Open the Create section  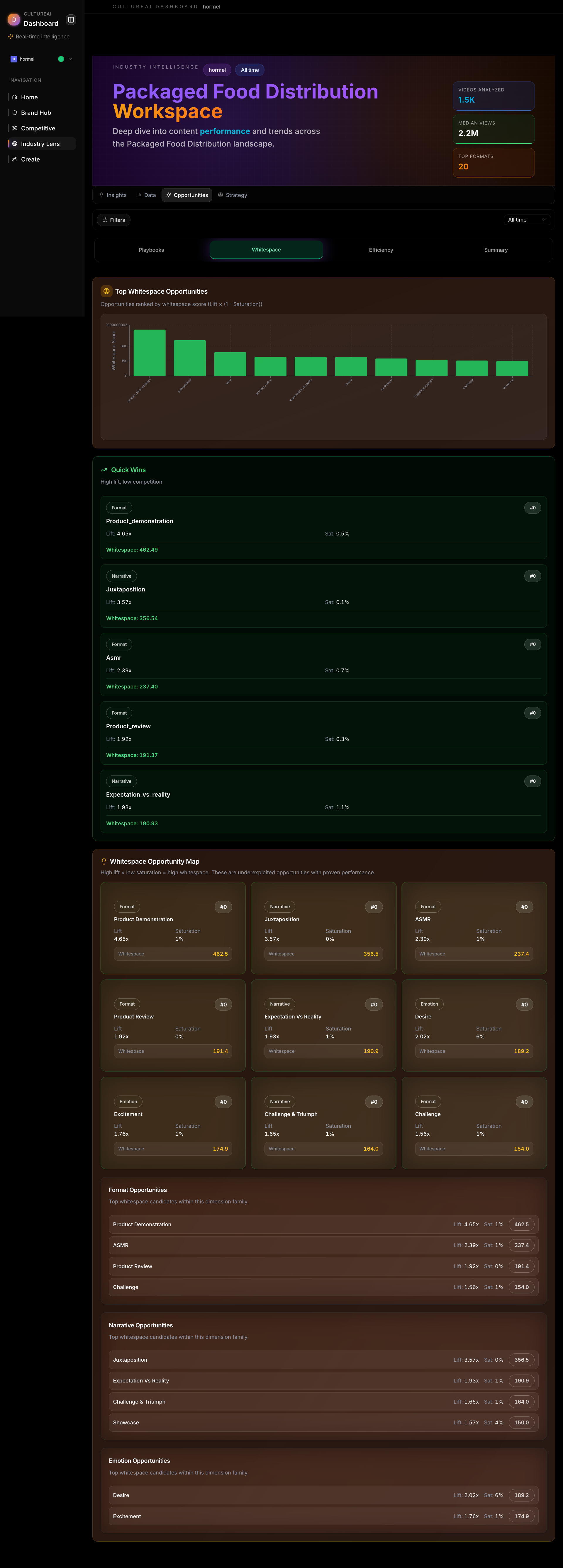pos(30,159)
